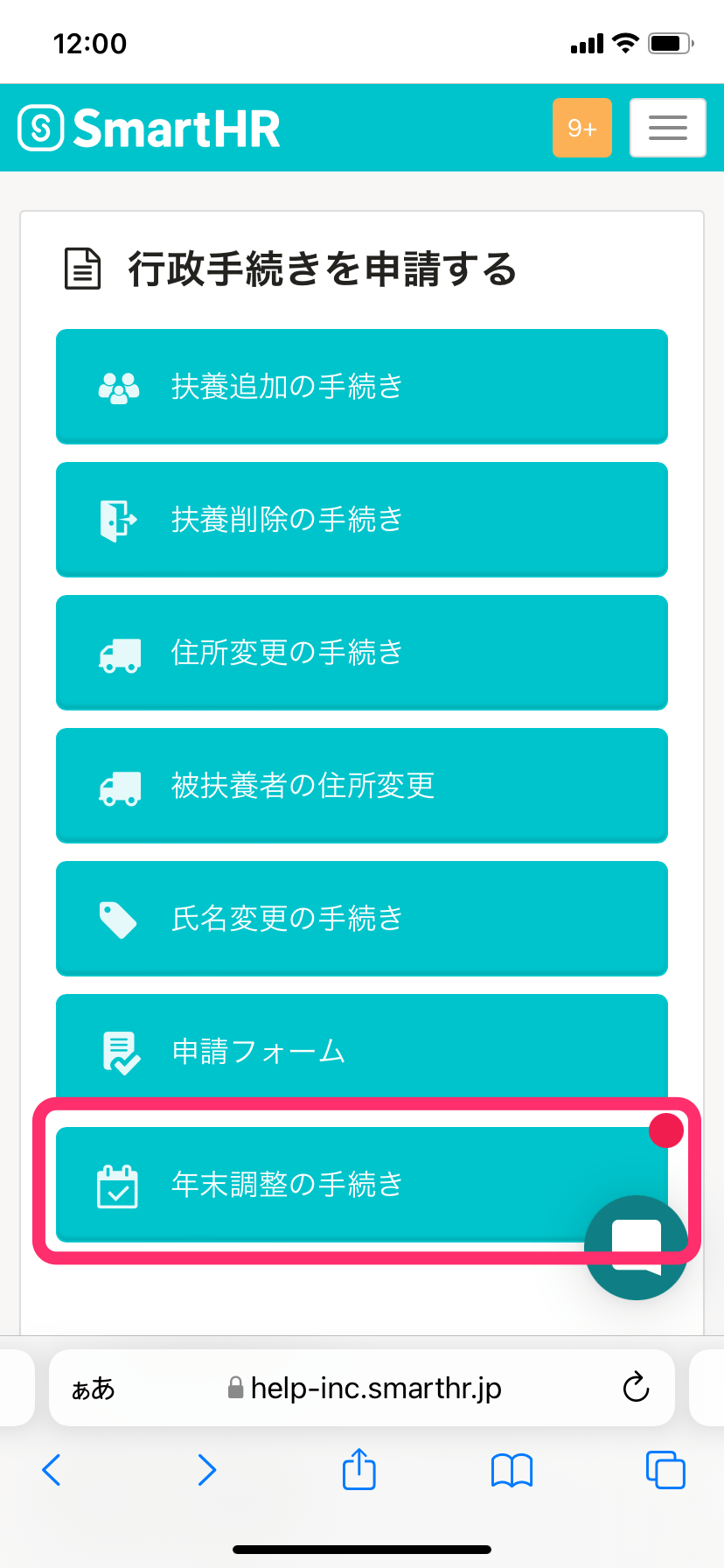Viewport: 724px width, 1568px height.
Task: Open 扶養削除の手続き
Action: pyautogui.click(x=362, y=519)
